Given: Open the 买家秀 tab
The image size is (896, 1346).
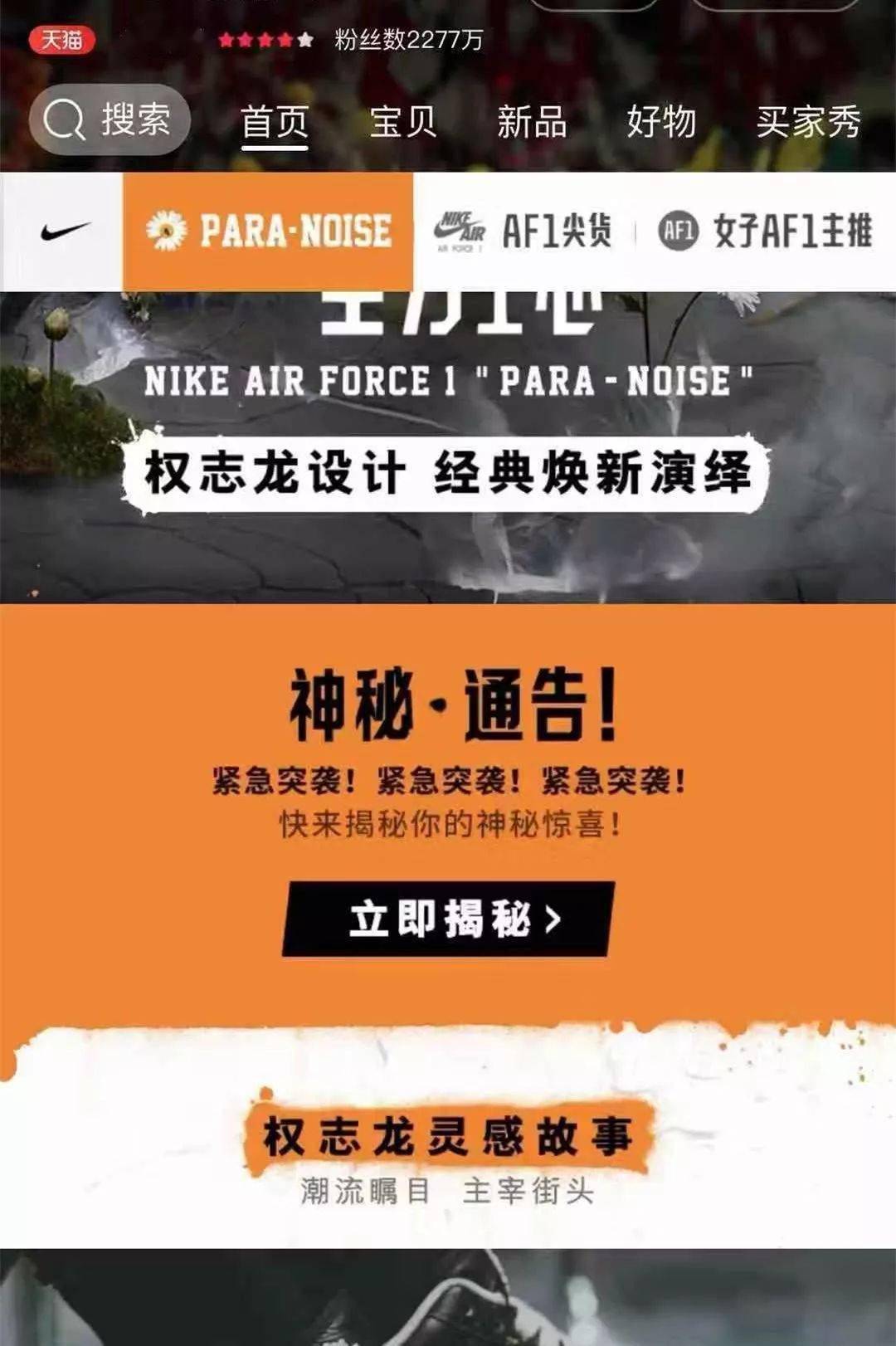Looking at the screenshot, I should 808,122.
